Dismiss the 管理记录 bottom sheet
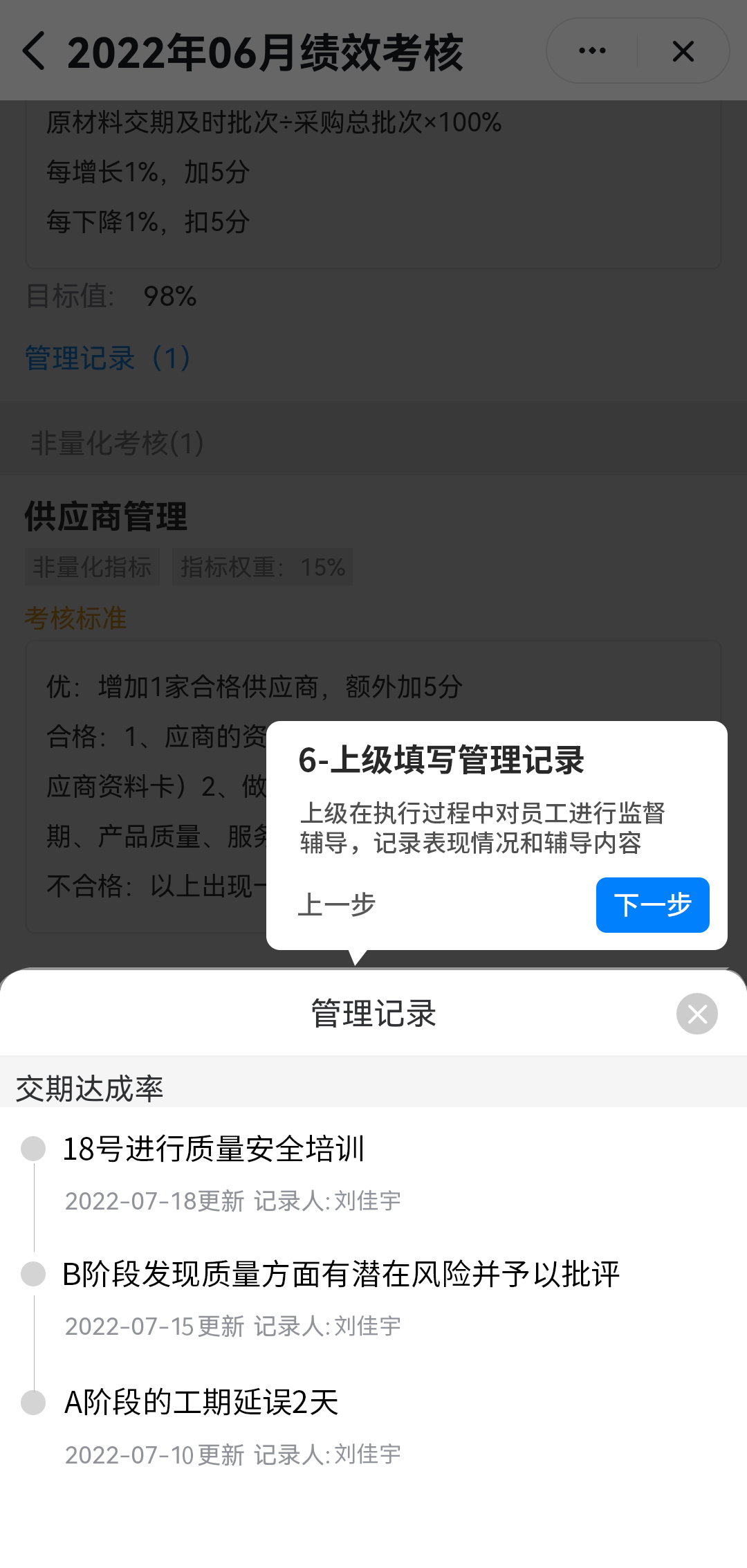 coord(697,1014)
